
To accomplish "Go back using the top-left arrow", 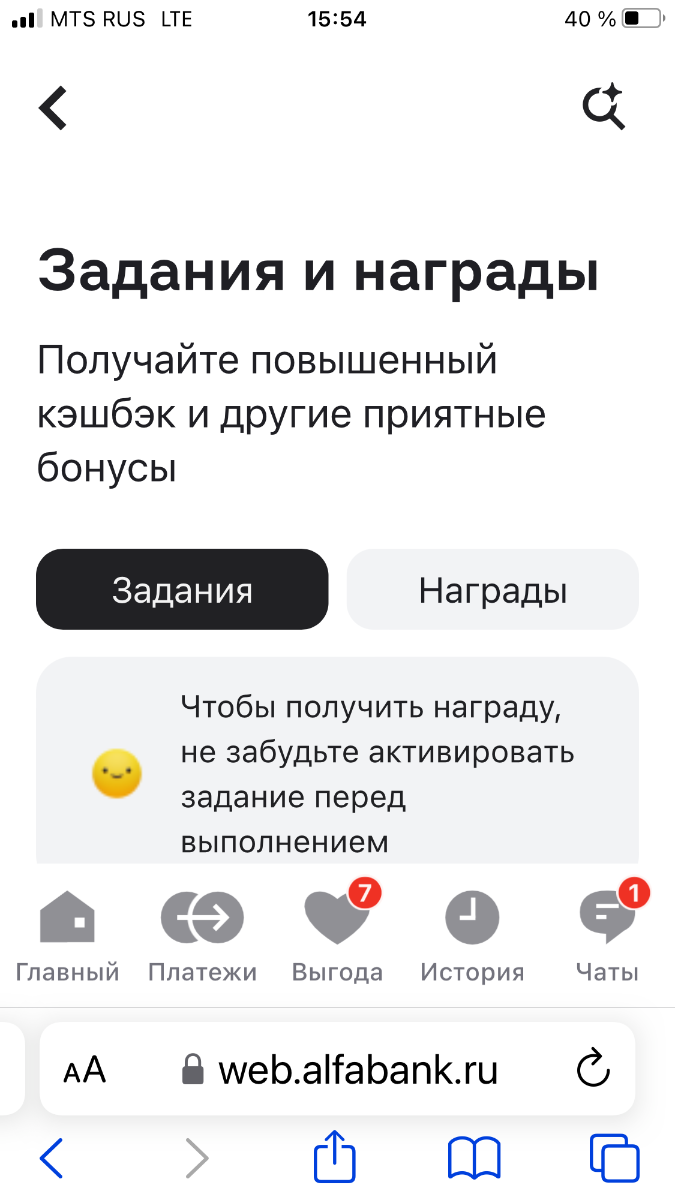I will (x=53, y=107).
